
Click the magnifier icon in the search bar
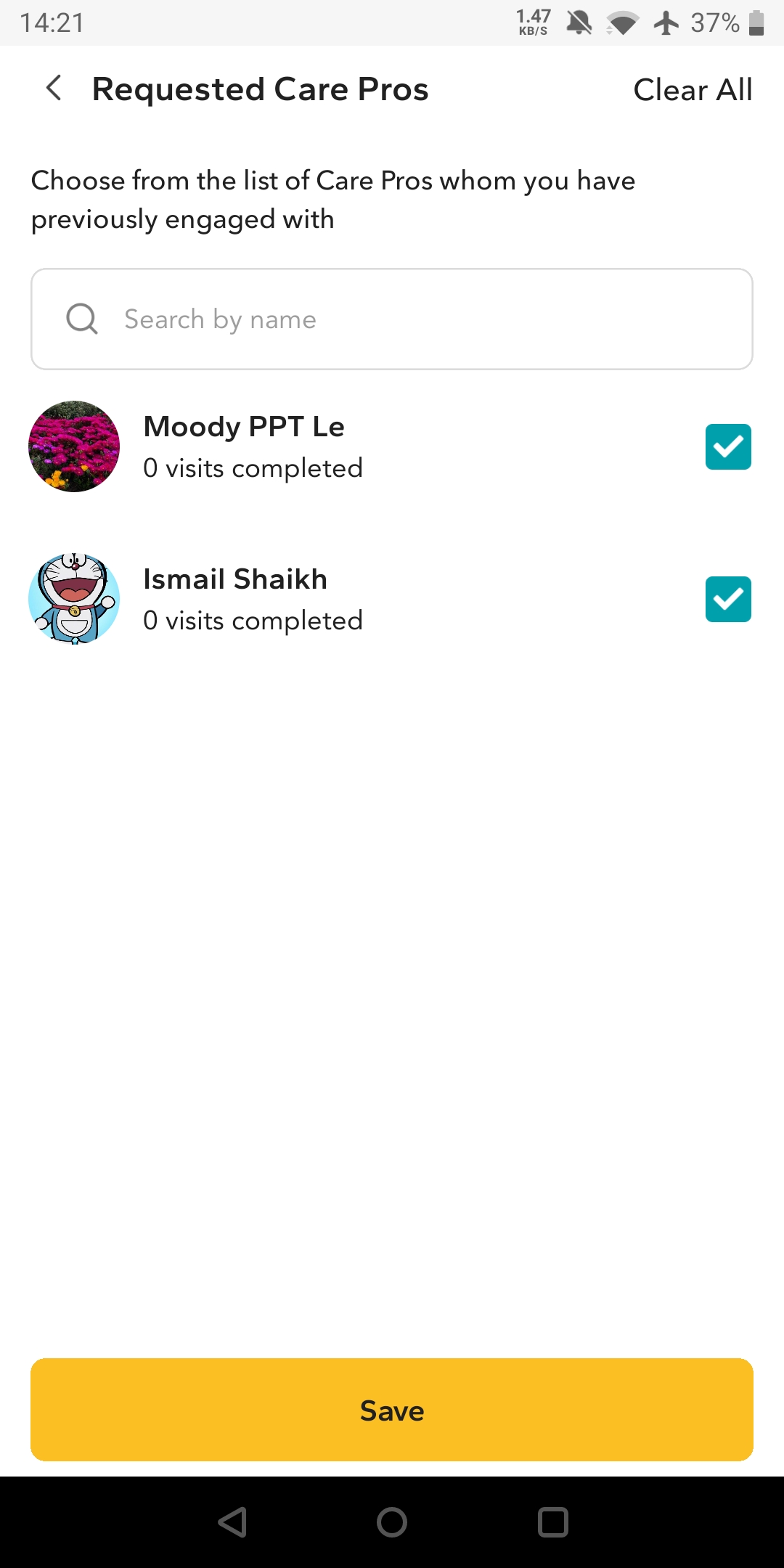[x=81, y=319]
